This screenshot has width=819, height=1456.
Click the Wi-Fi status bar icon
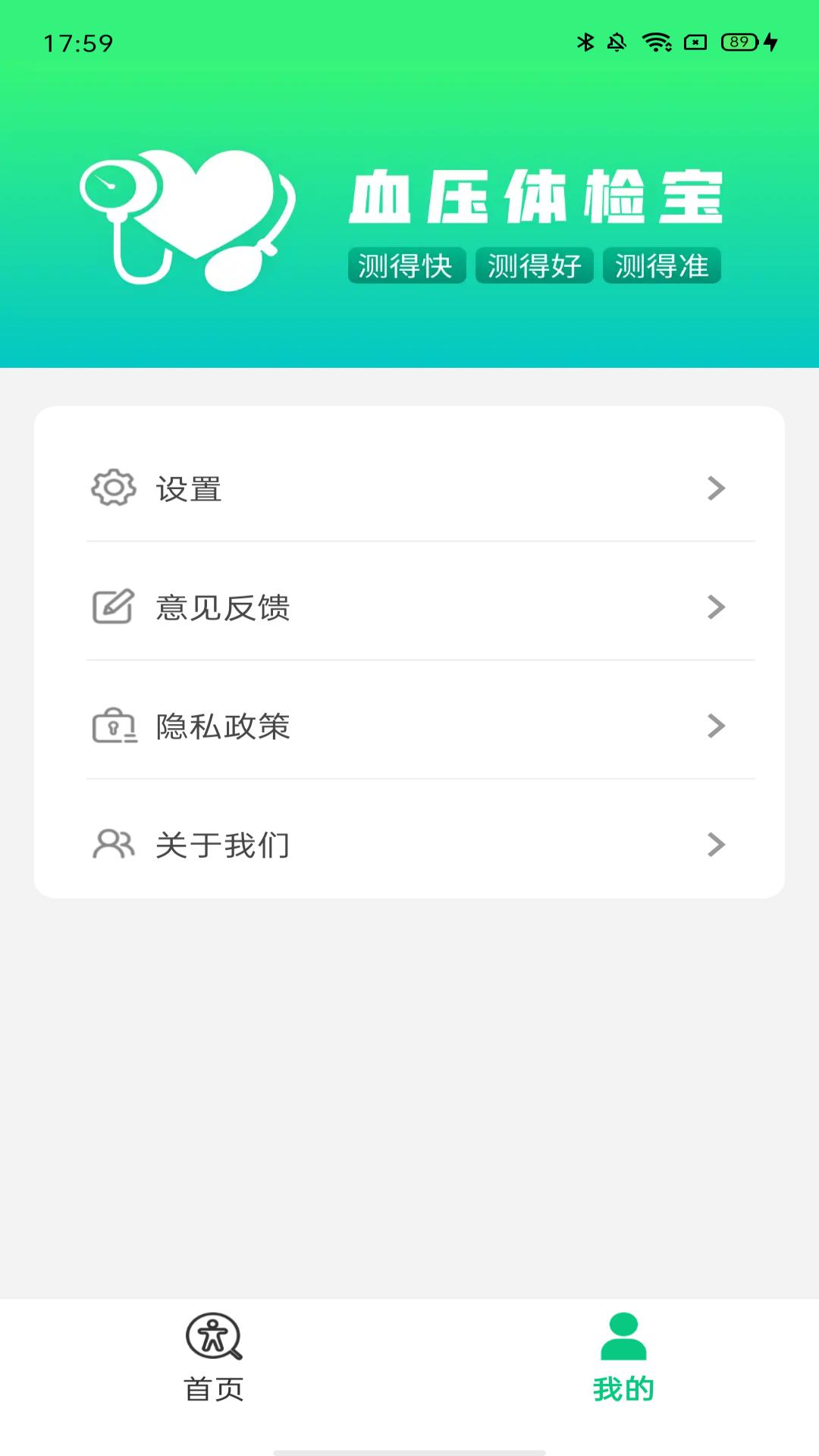tap(654, 43)
